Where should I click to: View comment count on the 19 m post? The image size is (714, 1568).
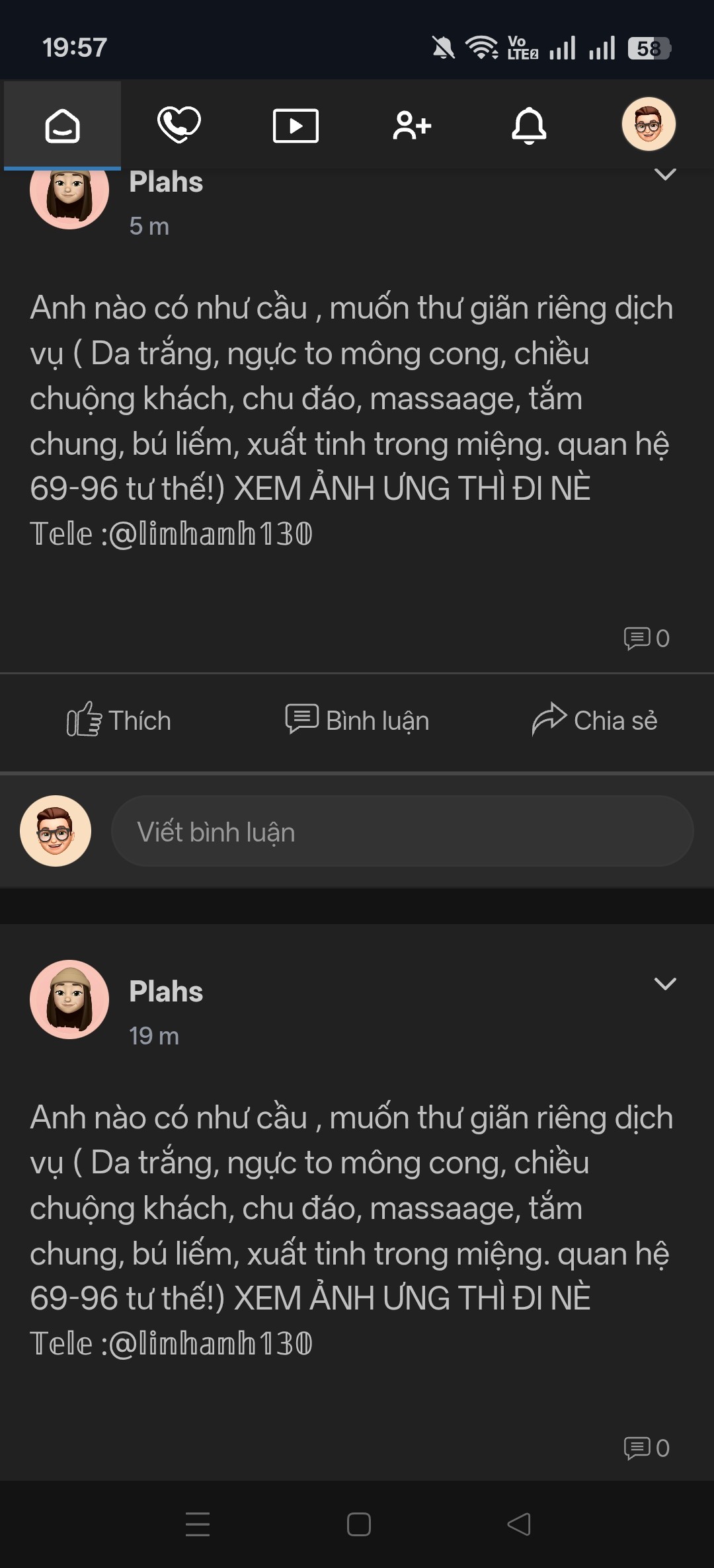coord(647,1448)
